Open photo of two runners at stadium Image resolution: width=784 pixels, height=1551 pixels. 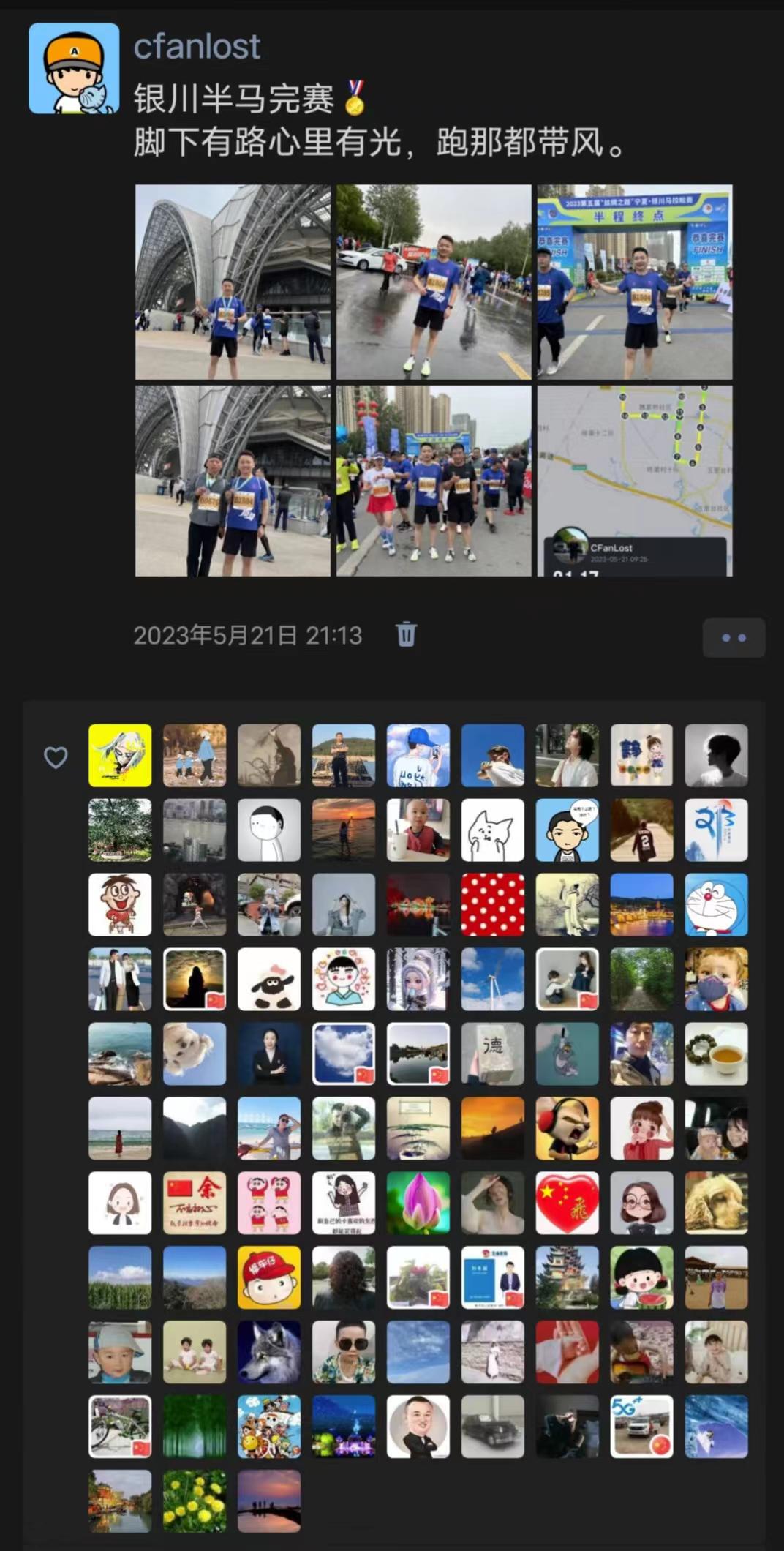(x=233, y=481)
